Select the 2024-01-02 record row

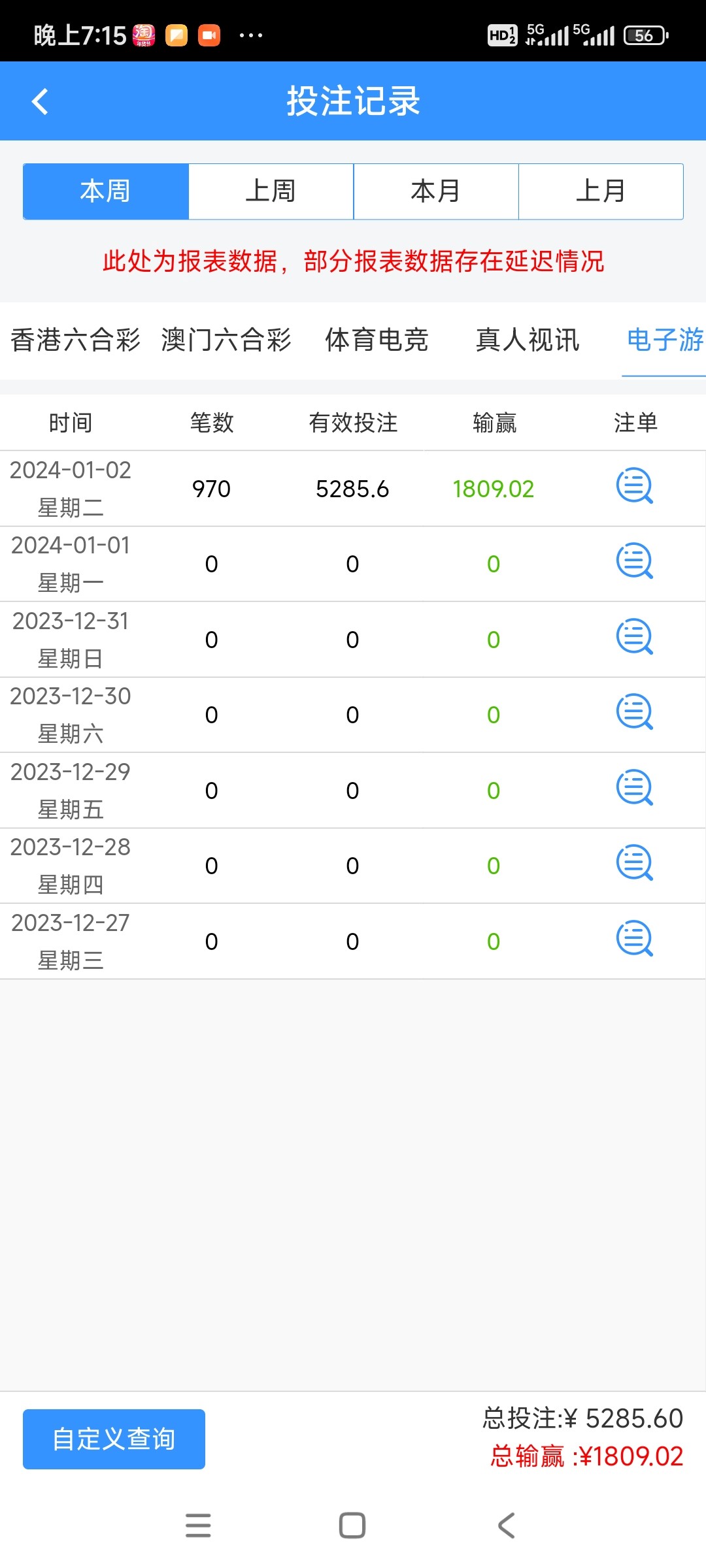261,488
